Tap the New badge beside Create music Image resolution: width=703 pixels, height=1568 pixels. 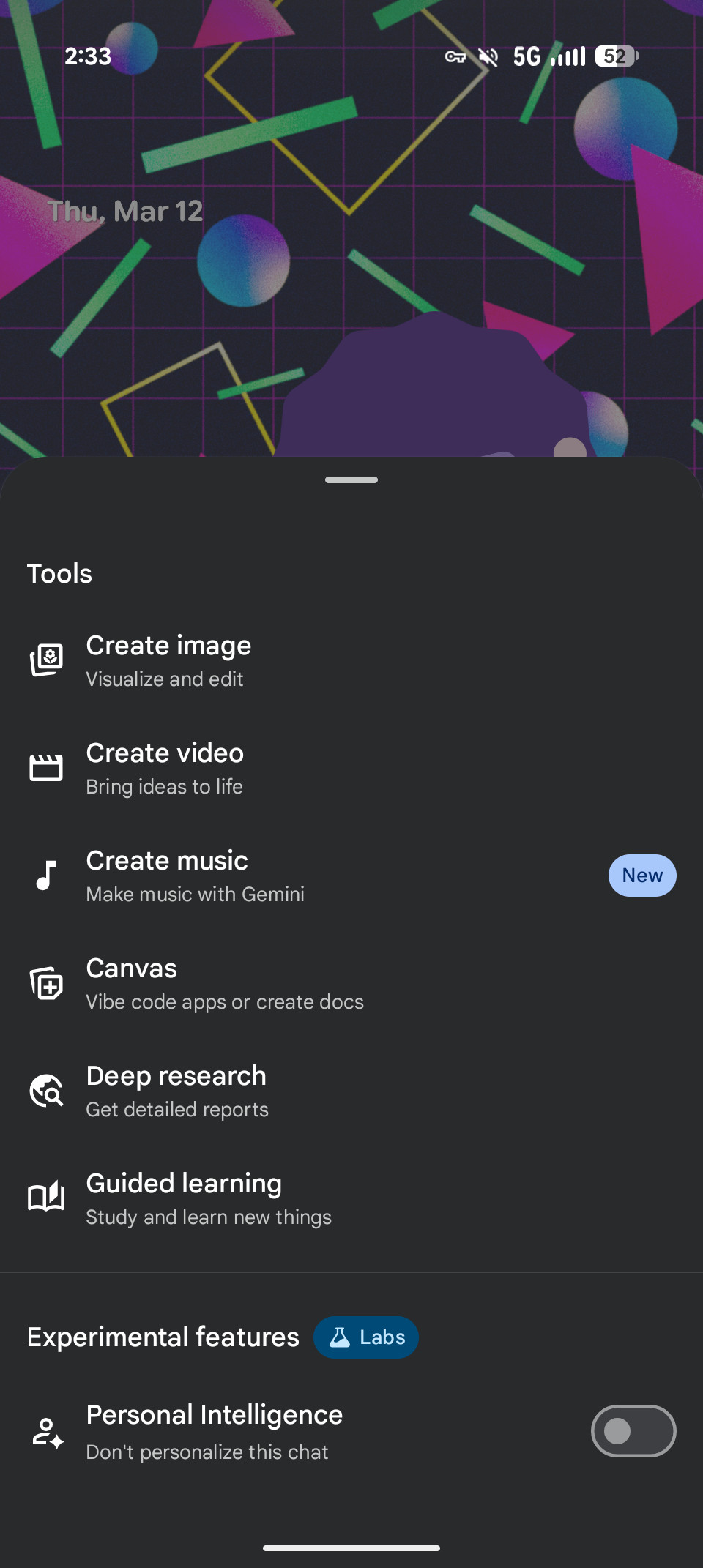[641, 875]
